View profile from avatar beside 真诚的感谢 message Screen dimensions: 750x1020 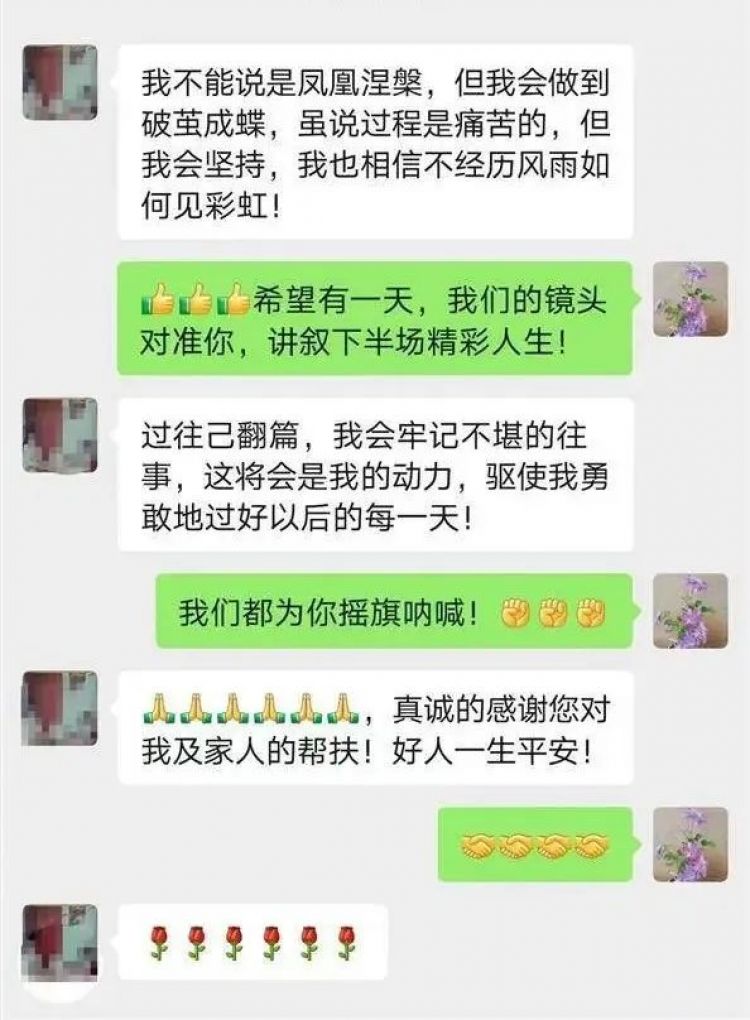click(60, 708)
